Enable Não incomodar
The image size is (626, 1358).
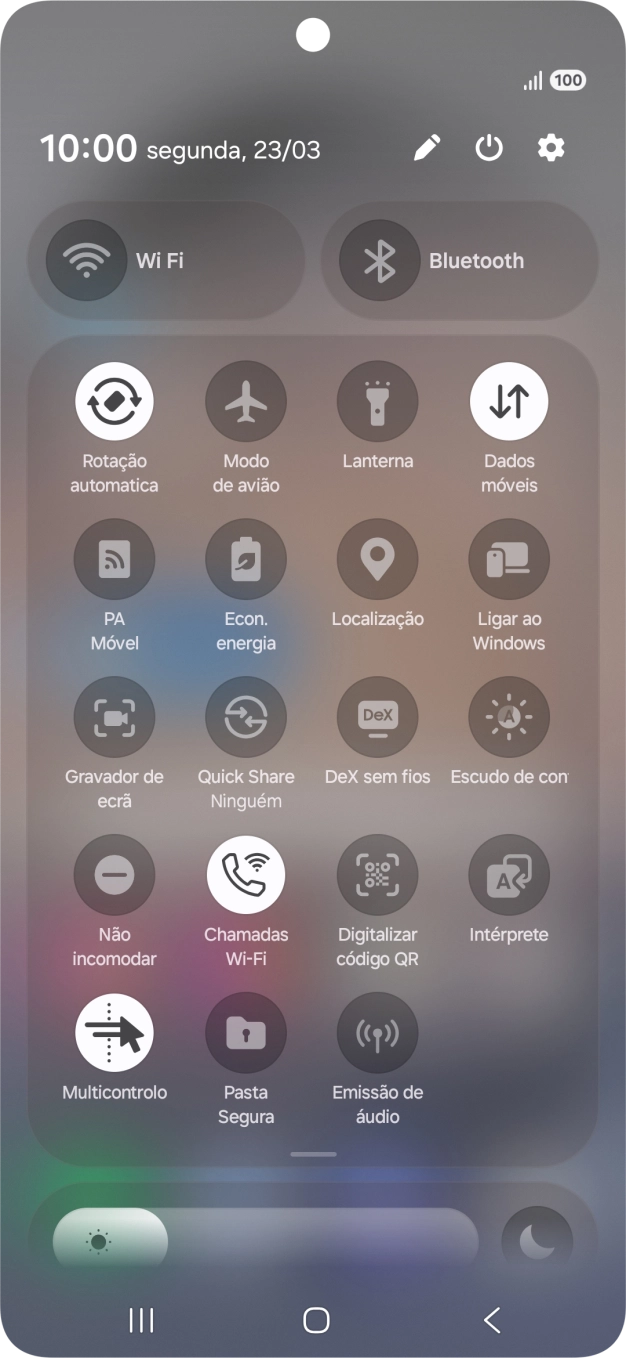pos(114,875)
